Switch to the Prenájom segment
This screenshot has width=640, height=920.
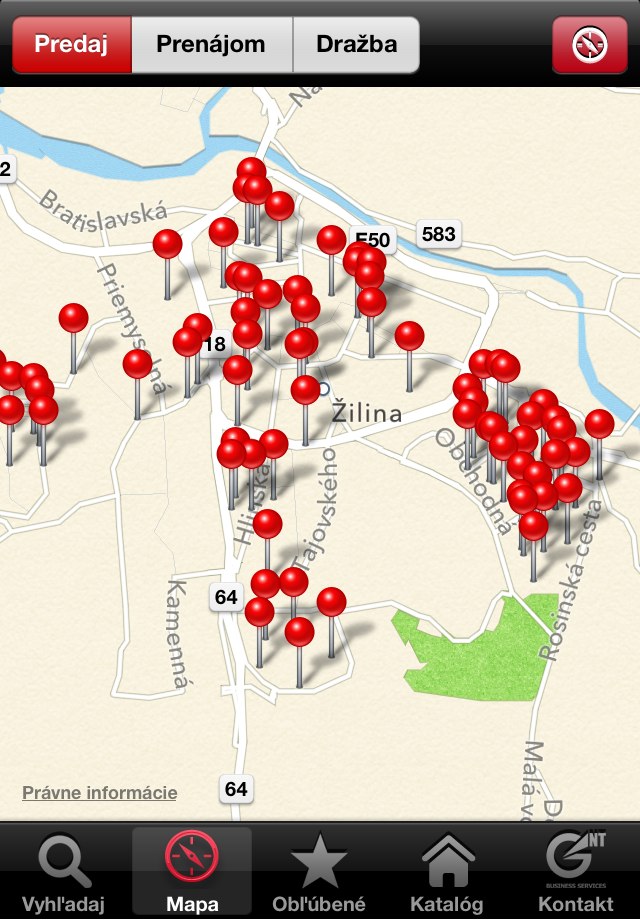(x=211, y=45)
